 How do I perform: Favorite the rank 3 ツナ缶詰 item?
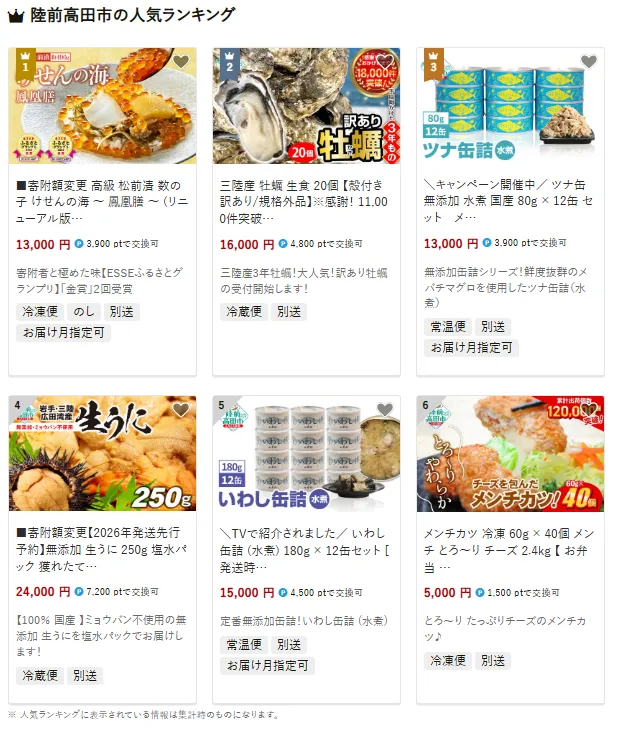coord(588,62)
